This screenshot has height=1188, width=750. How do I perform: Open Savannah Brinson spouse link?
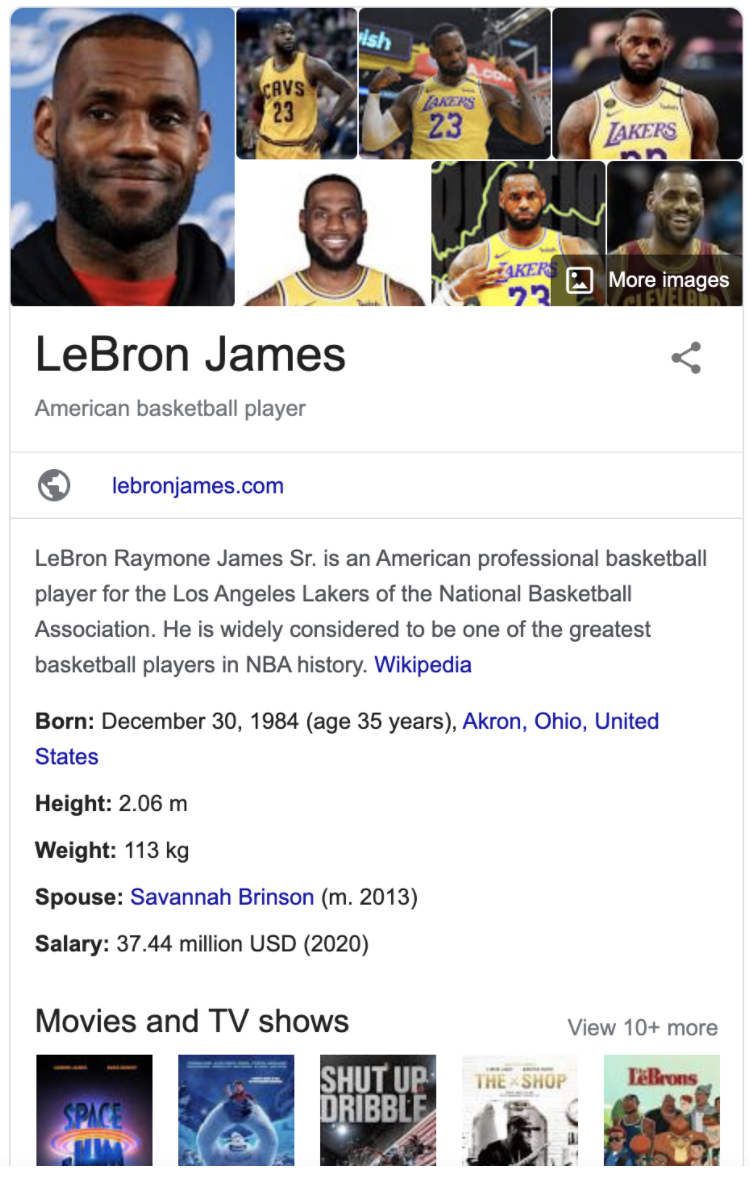[x=222, y=897]
